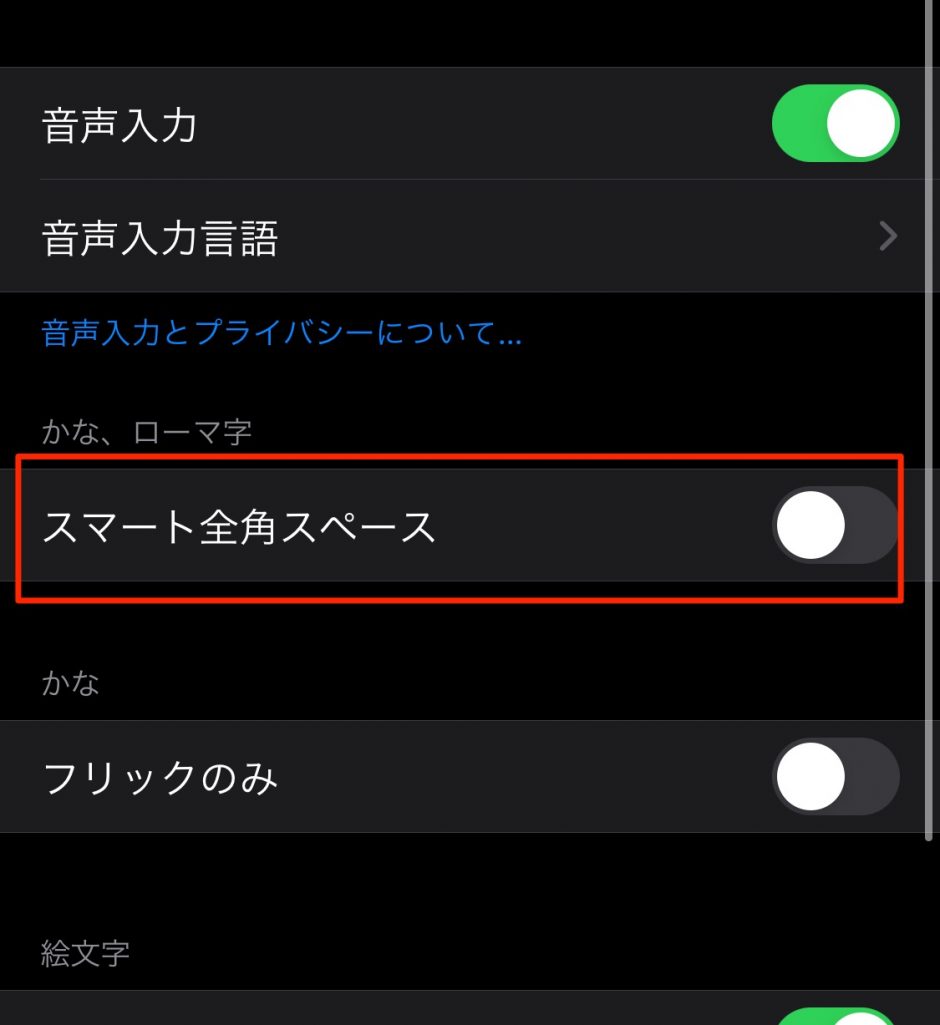Turn off the 音声入力 switch
Screen dimensions: 940x1025
(x=835, y=124)
